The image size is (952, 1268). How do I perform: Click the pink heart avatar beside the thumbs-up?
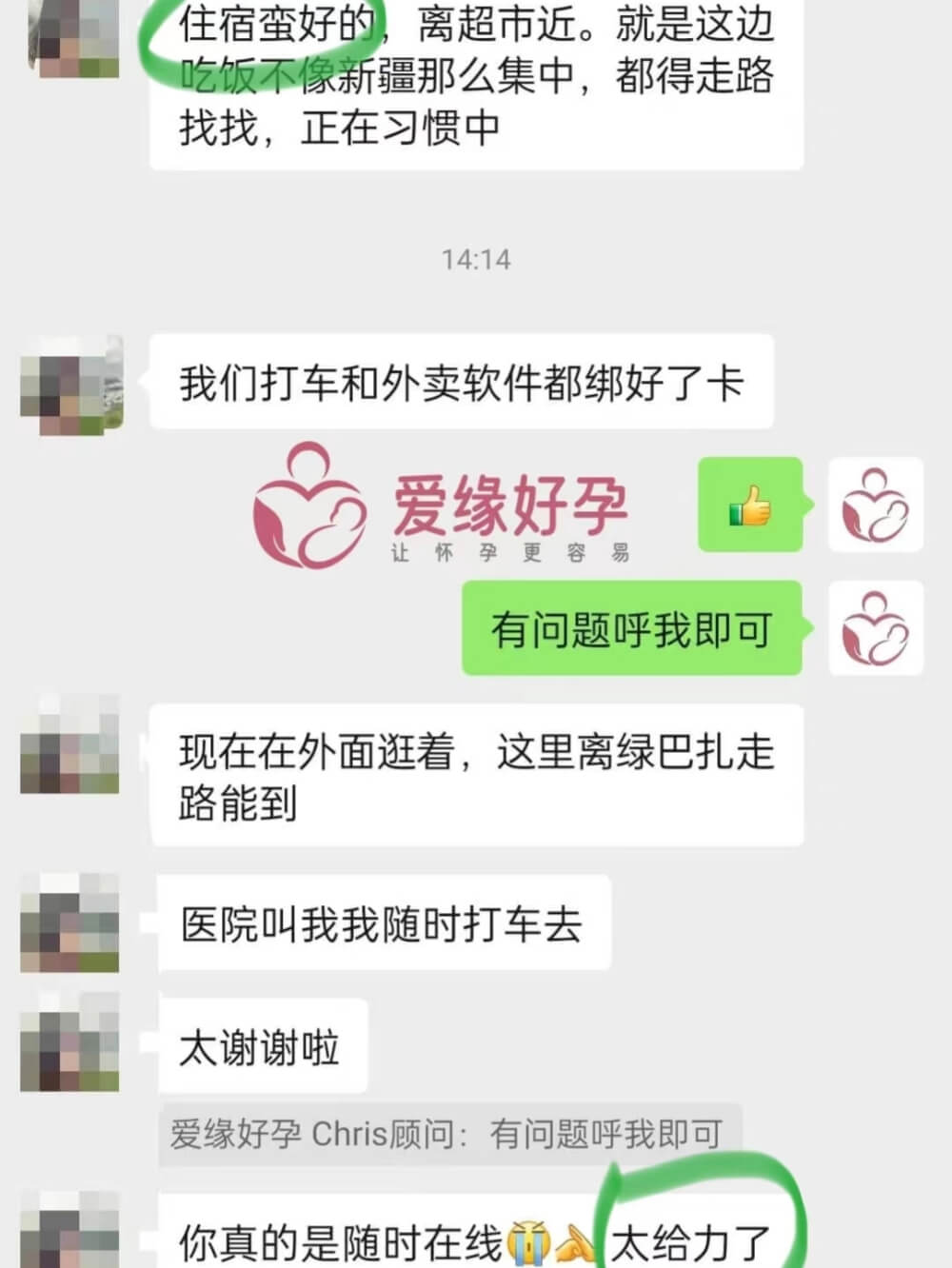click(x=875, y=506)
